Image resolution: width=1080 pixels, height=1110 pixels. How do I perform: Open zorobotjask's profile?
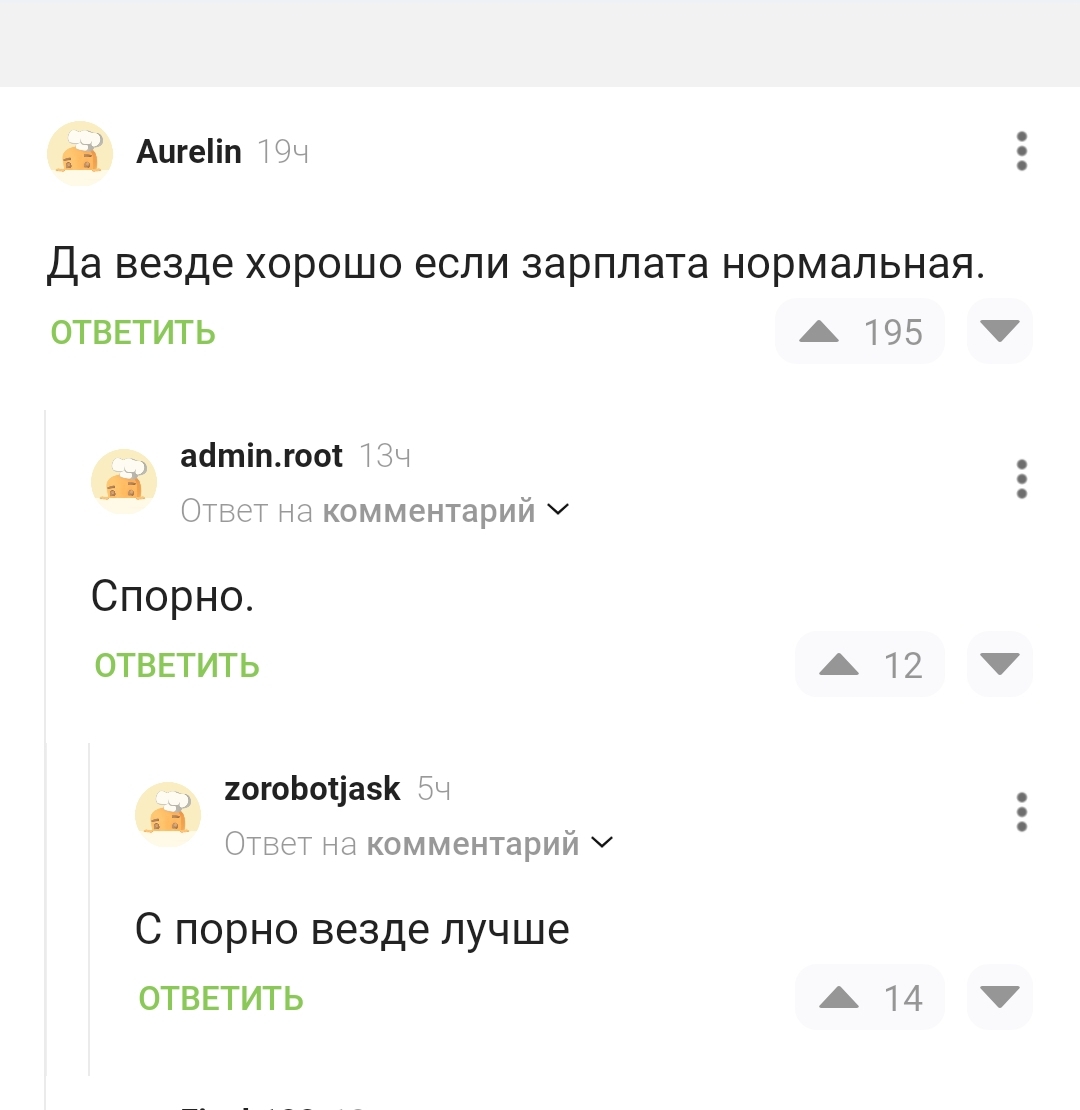pyautogui.click(x=312, y=789)
